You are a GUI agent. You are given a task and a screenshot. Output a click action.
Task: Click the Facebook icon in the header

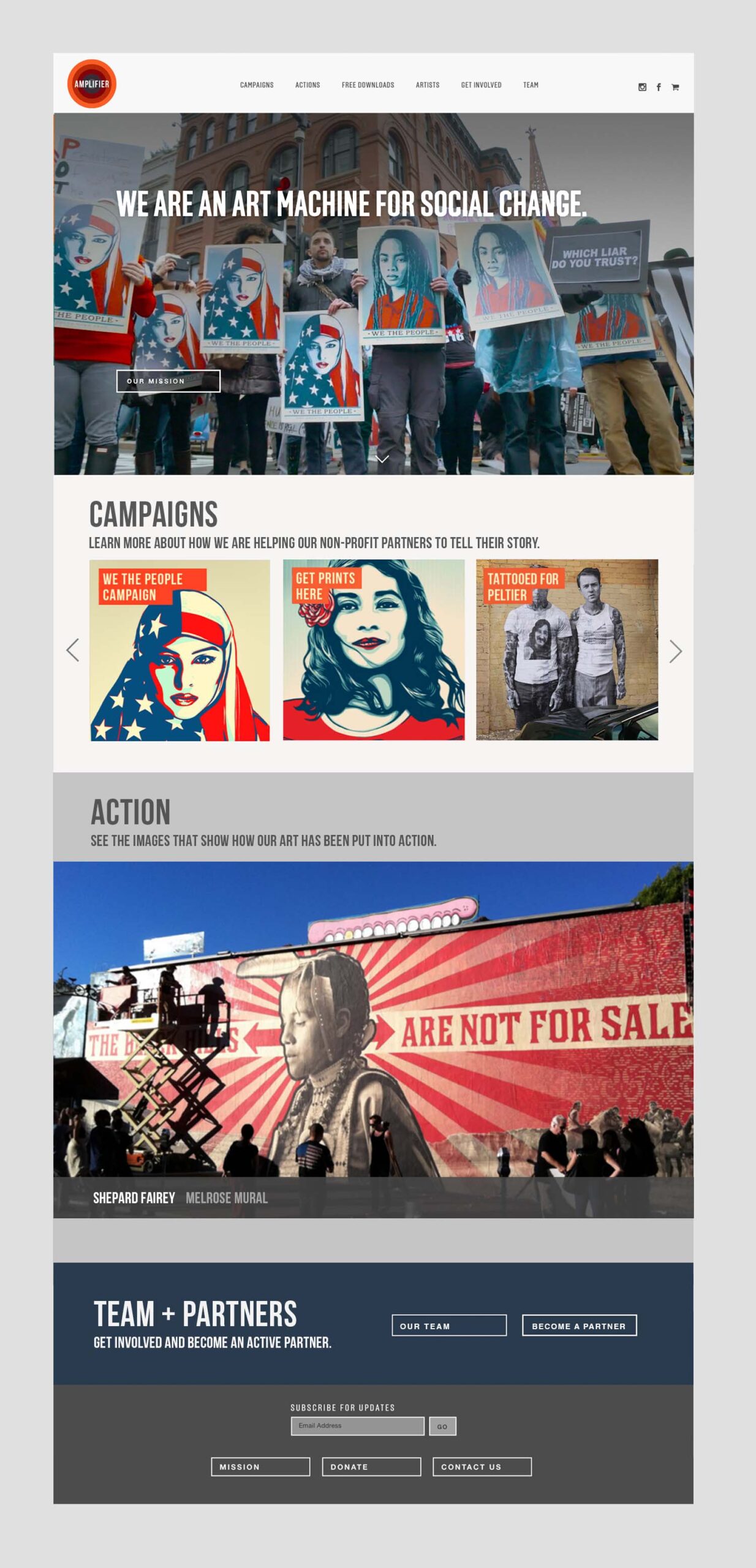[x=657, y=86]
